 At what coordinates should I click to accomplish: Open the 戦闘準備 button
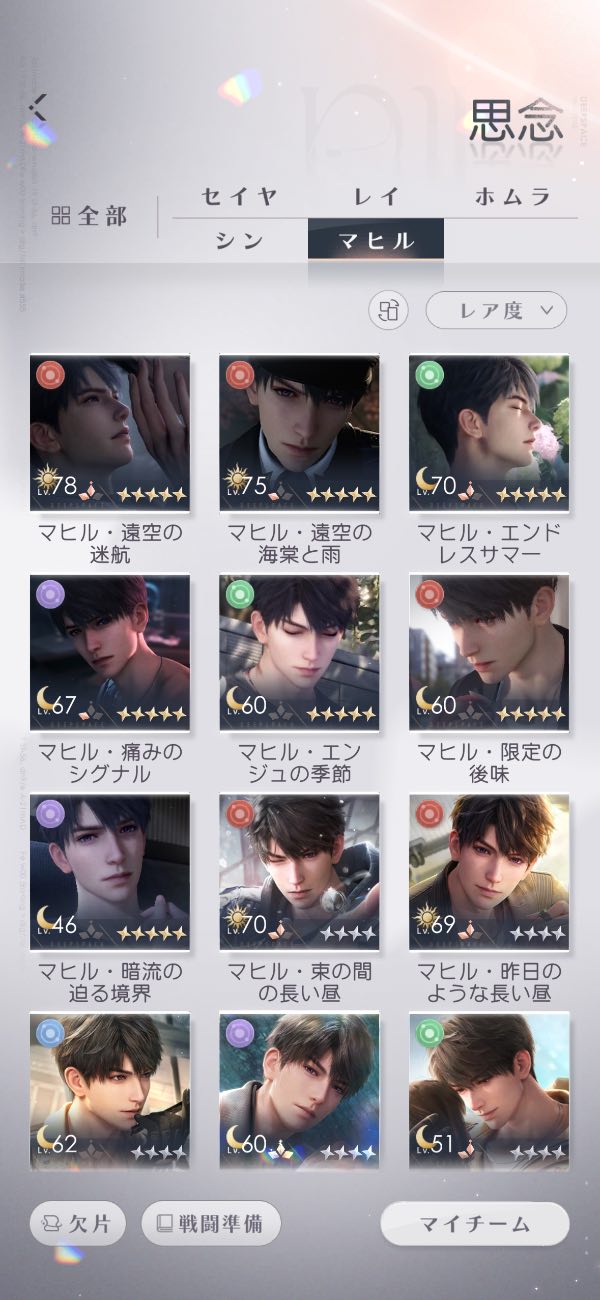tap(211, 1223)
